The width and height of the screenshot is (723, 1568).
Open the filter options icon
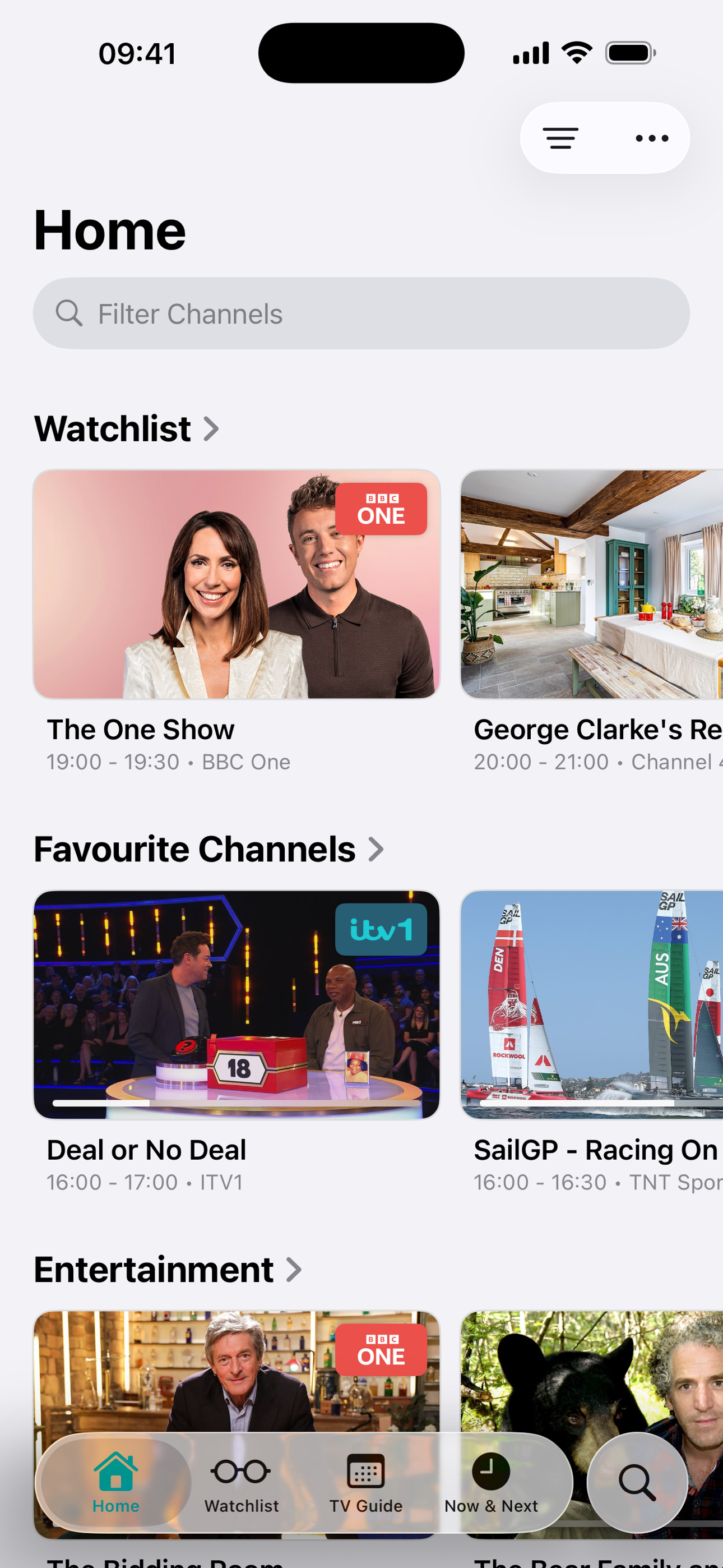[x=560, y=138]
